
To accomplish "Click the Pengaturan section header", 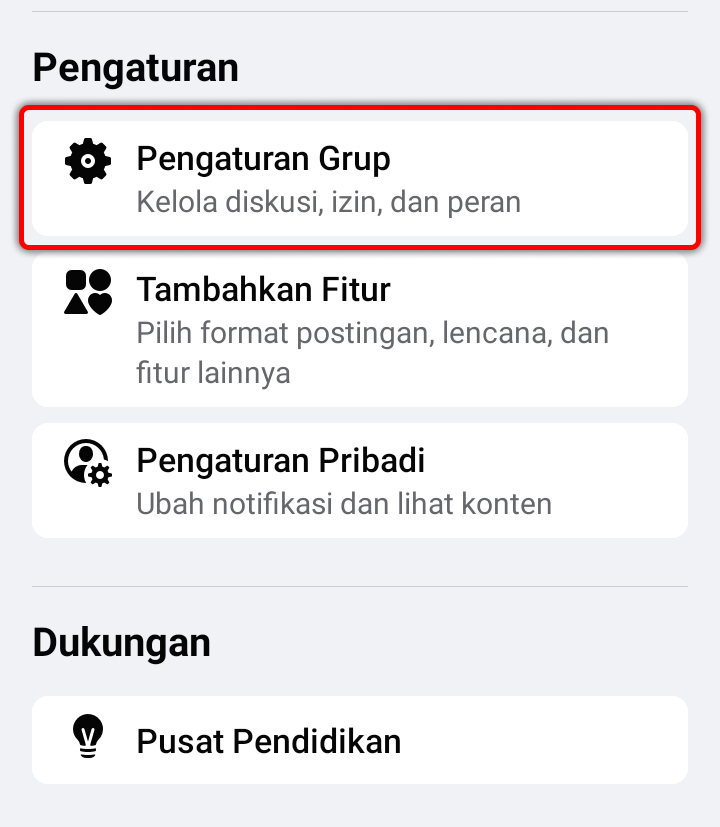I will click(135, 67).
